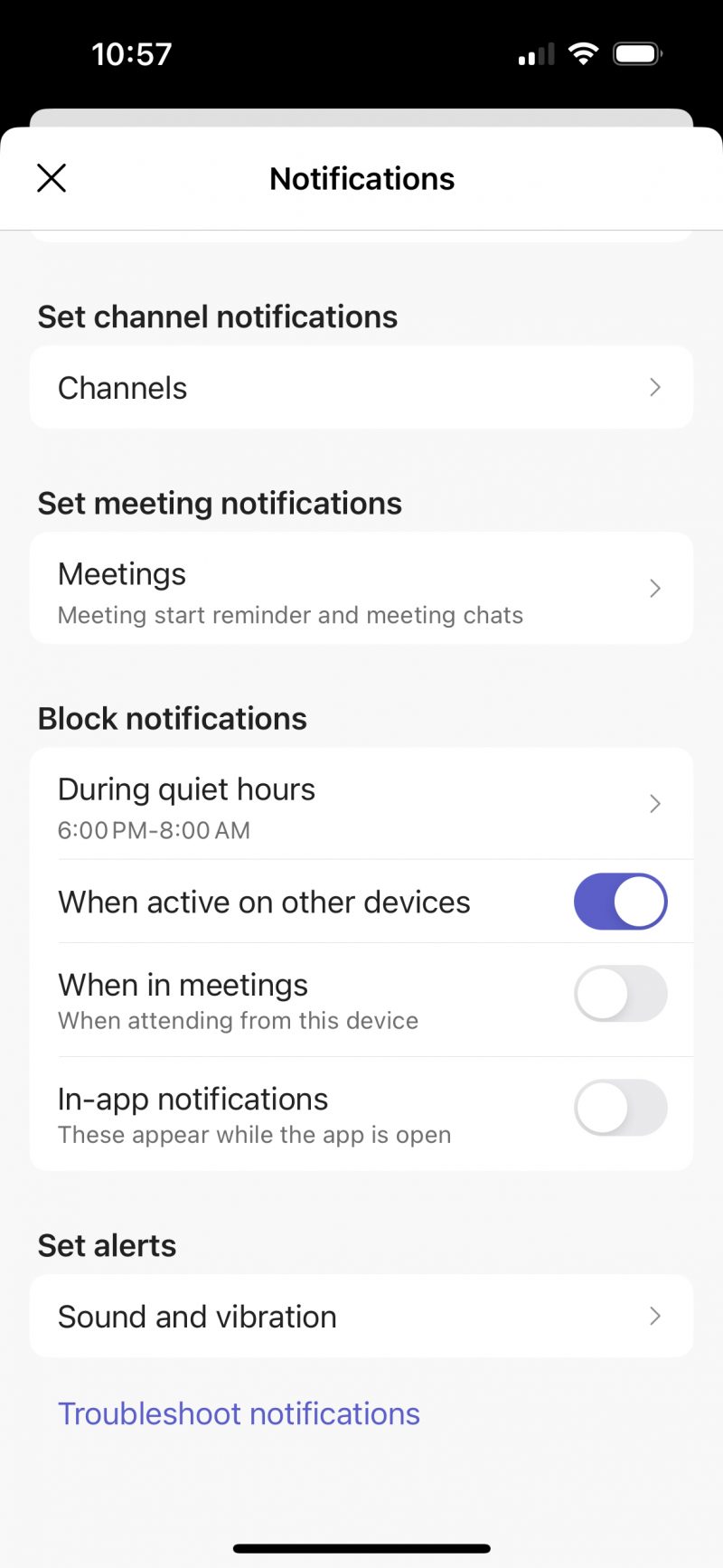Viewport: 723px width, 1568px height.
Task: Expand the Meetings row chevron
Action: (x=655, y=588)
